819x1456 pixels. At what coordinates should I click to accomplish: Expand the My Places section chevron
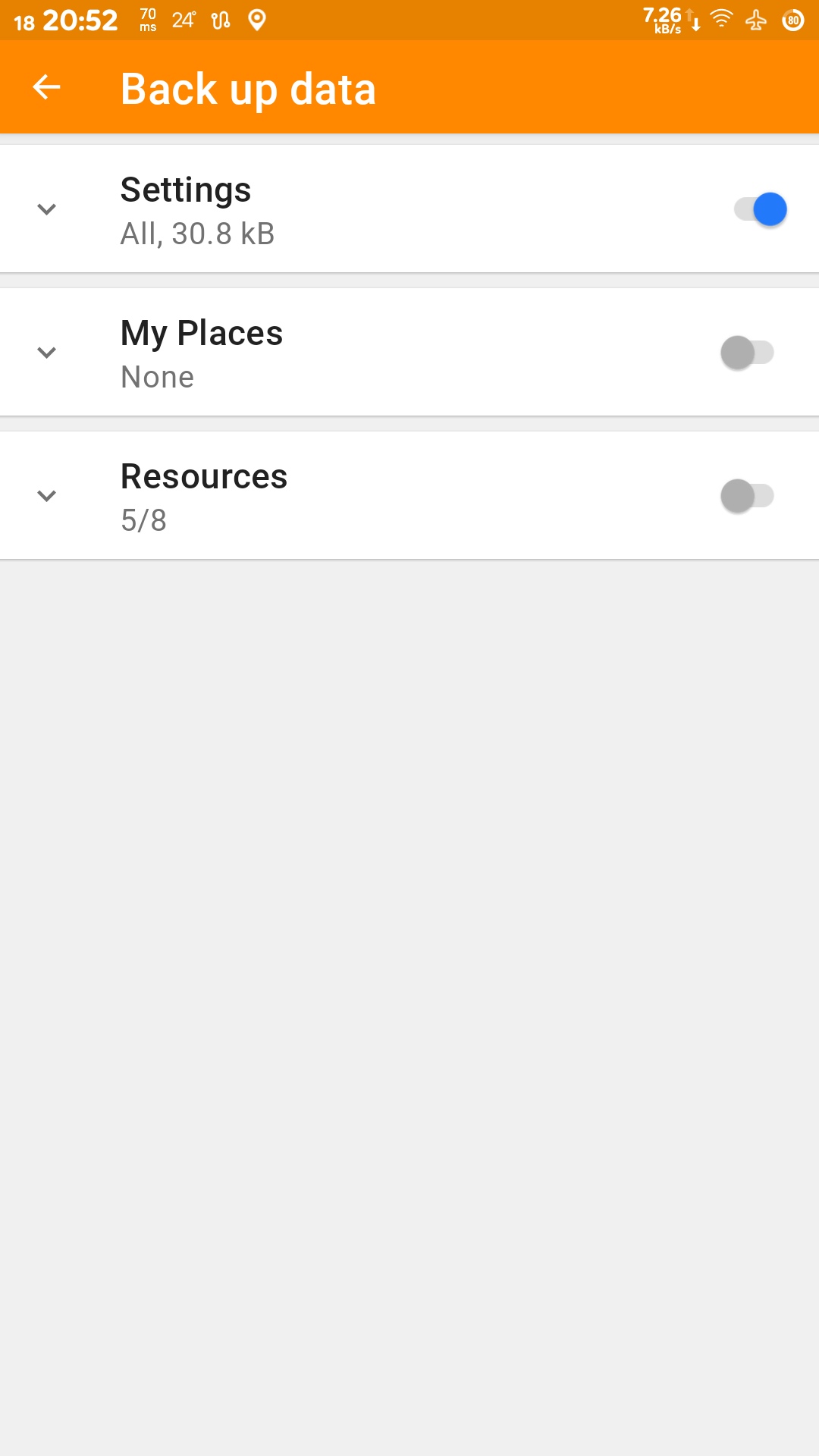[47, 352]
